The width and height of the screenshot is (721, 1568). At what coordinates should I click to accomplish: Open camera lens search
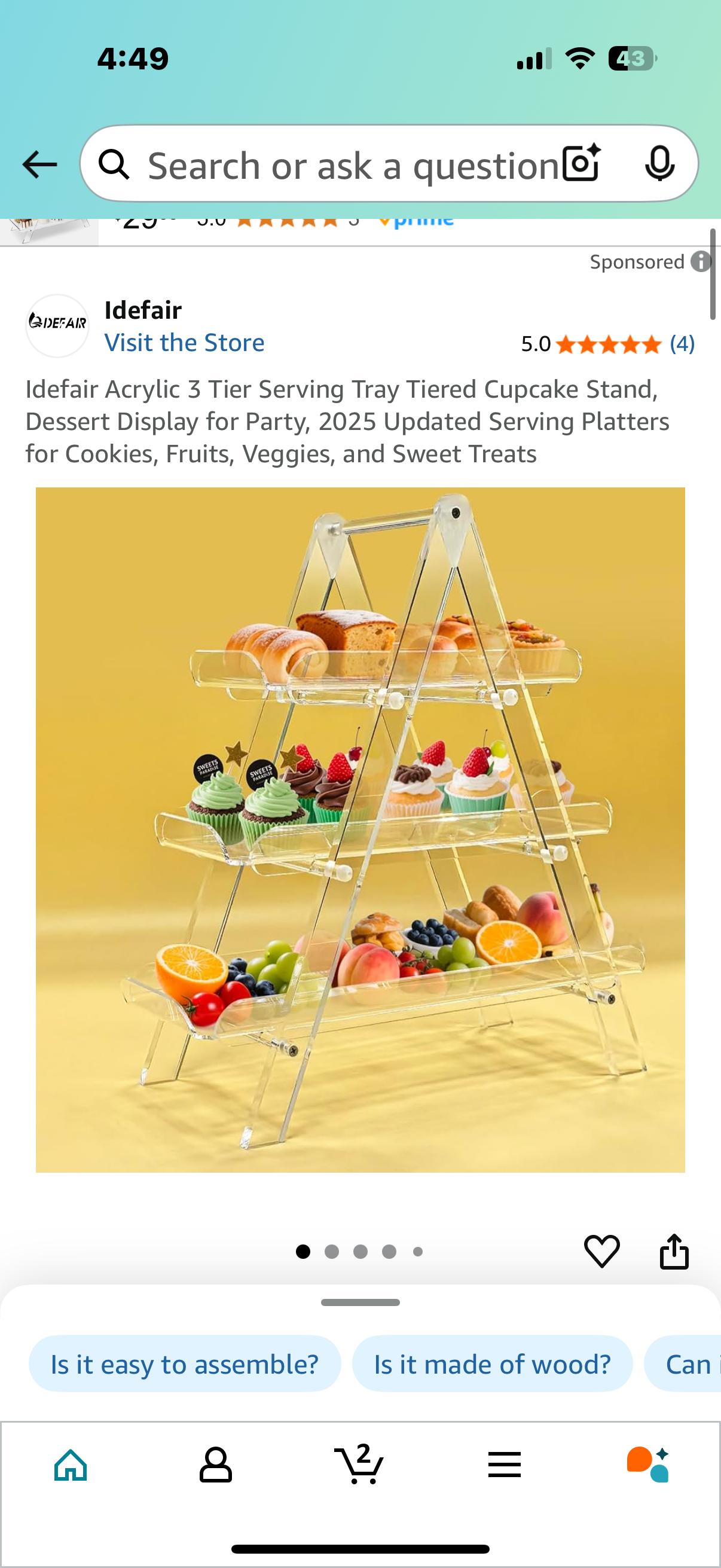pos(581,164)
